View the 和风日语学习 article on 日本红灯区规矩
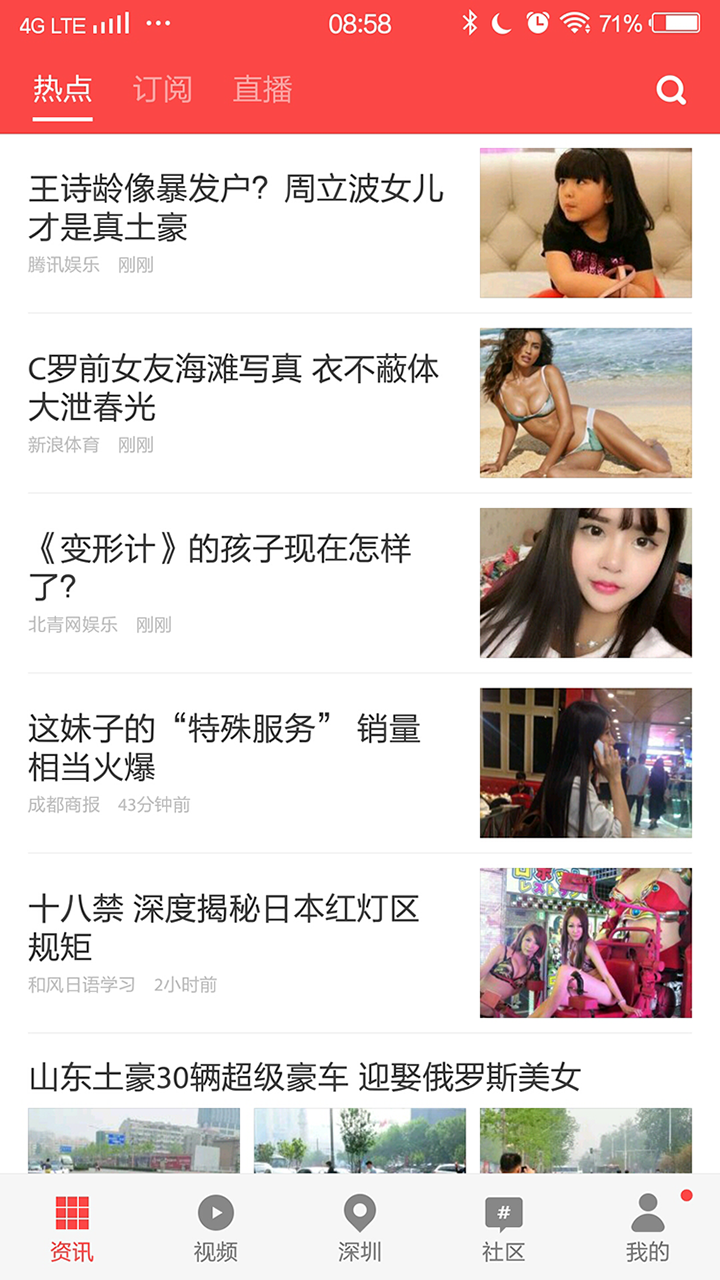720x1280 pixels. tap(224, 928)
